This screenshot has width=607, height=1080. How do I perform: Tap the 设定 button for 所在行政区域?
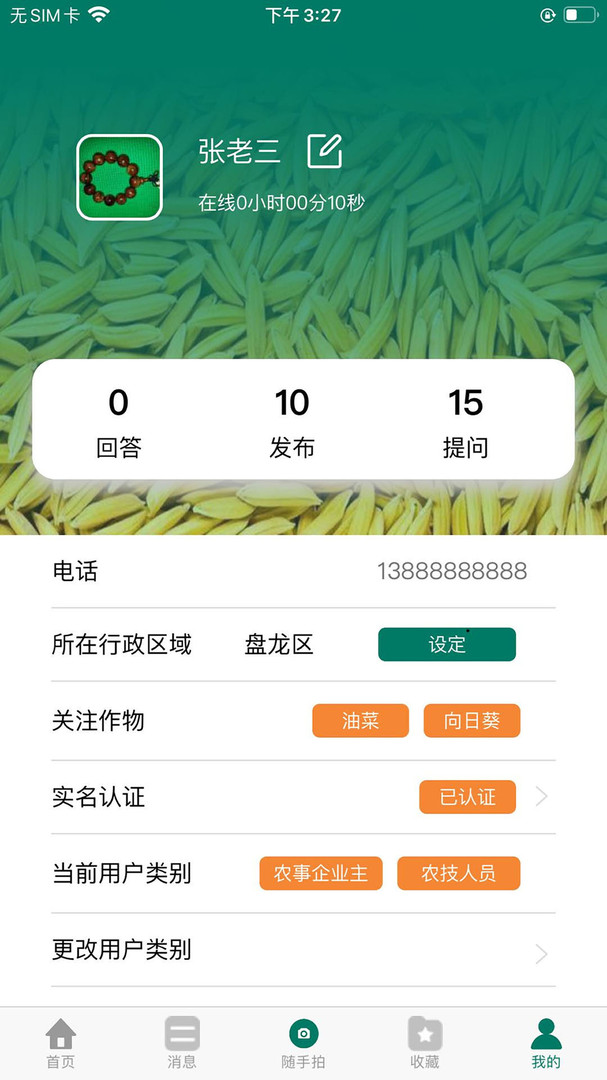(446, 645)
